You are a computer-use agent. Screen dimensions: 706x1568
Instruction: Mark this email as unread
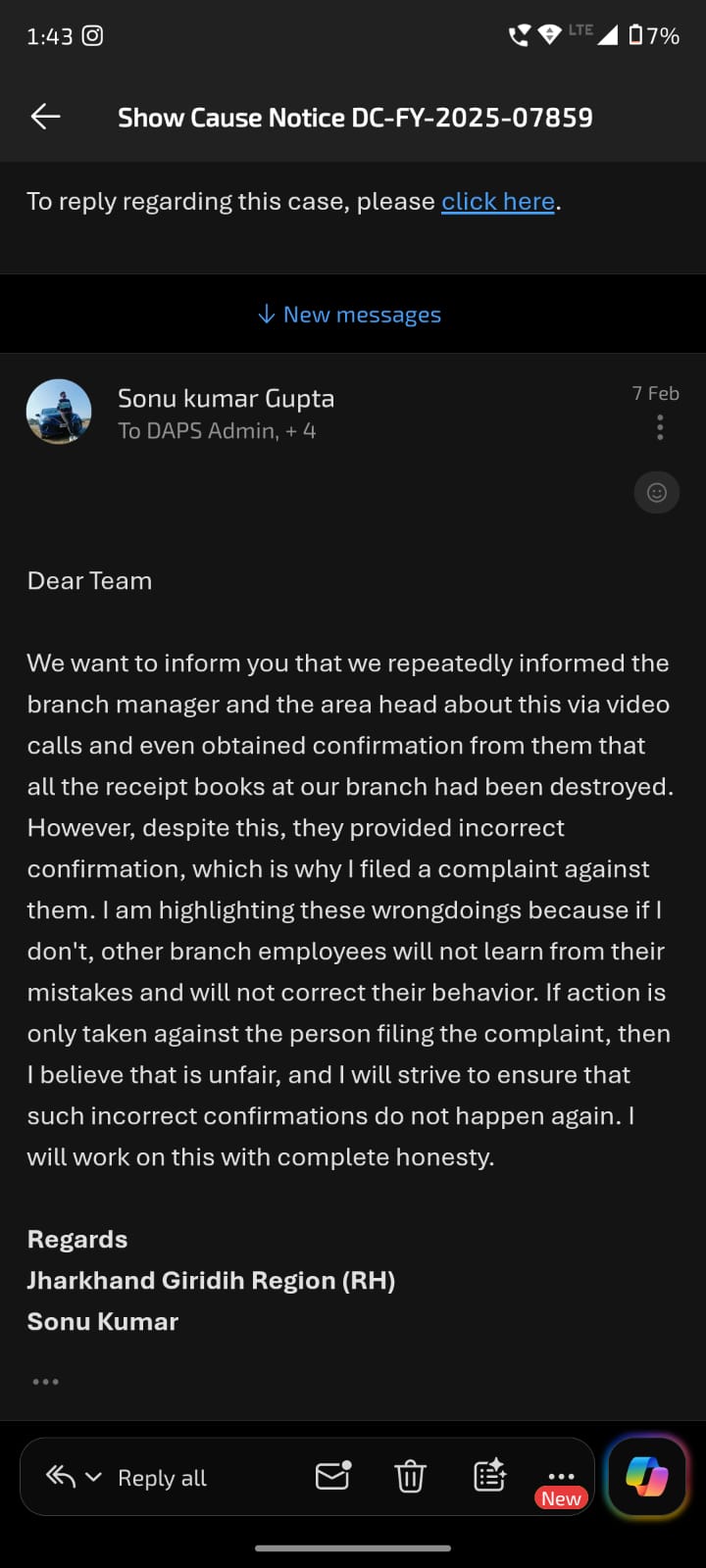tap(332, 1476)
